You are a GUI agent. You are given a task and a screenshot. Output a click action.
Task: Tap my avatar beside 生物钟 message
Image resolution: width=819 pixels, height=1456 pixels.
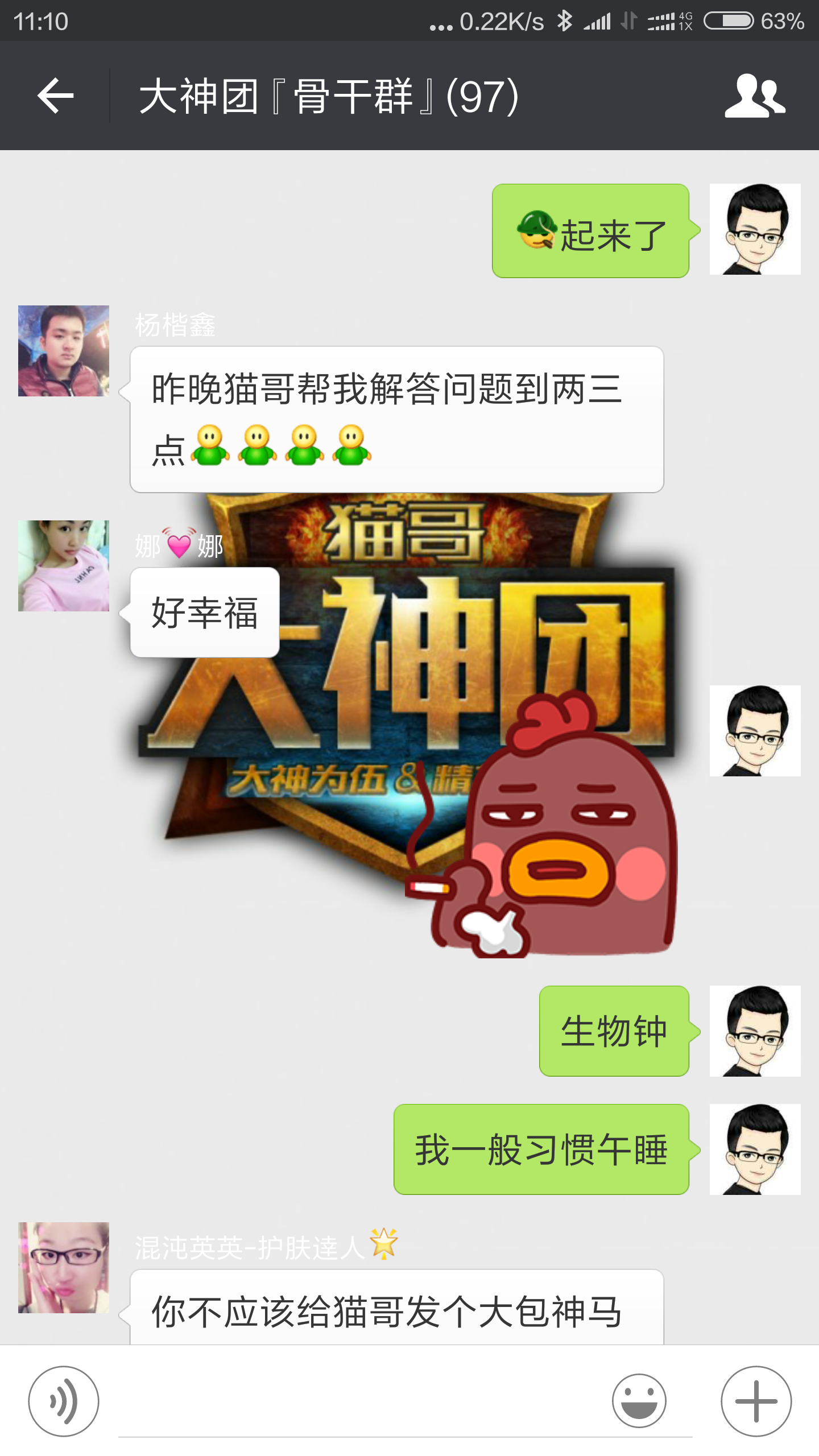[x=755, y=1031]
